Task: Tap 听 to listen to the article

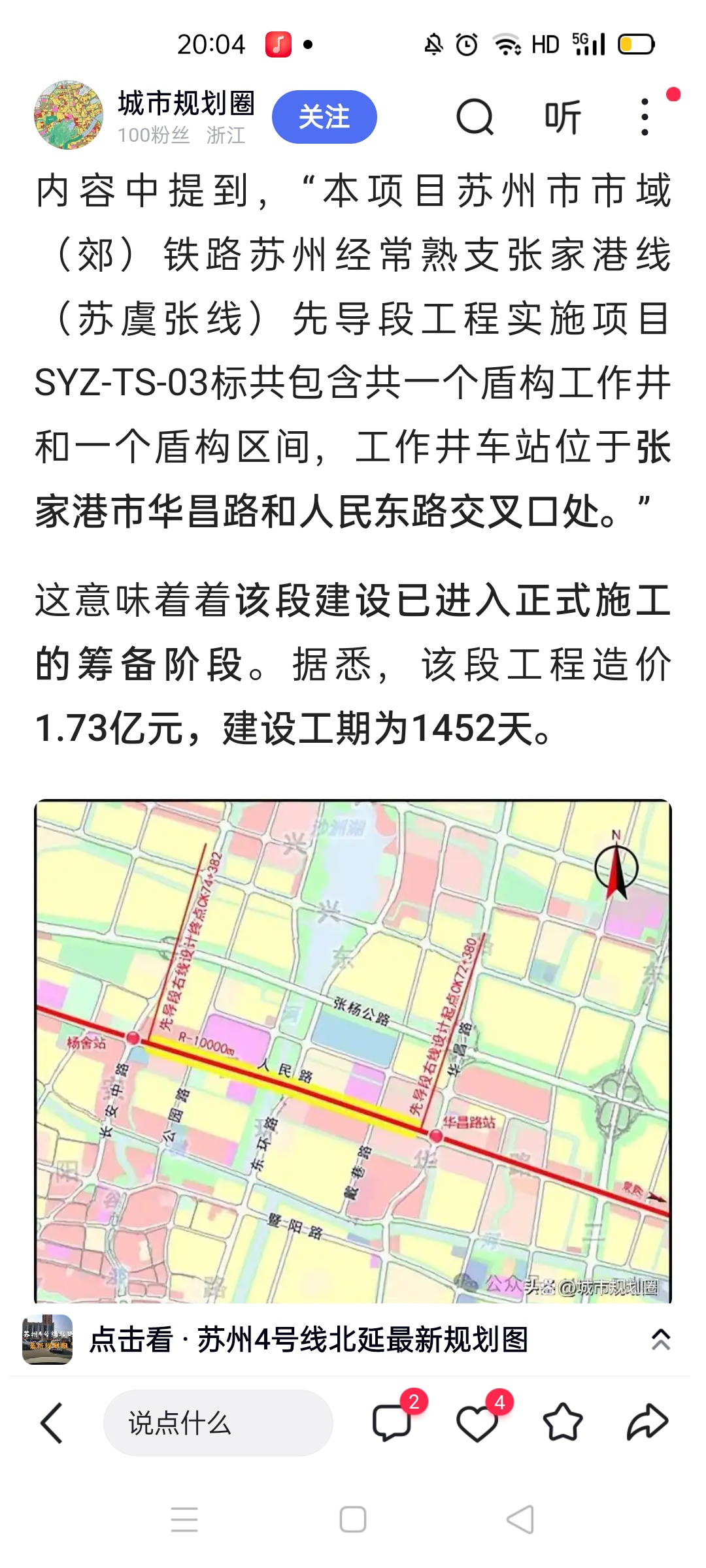Action: click(563, 118)
